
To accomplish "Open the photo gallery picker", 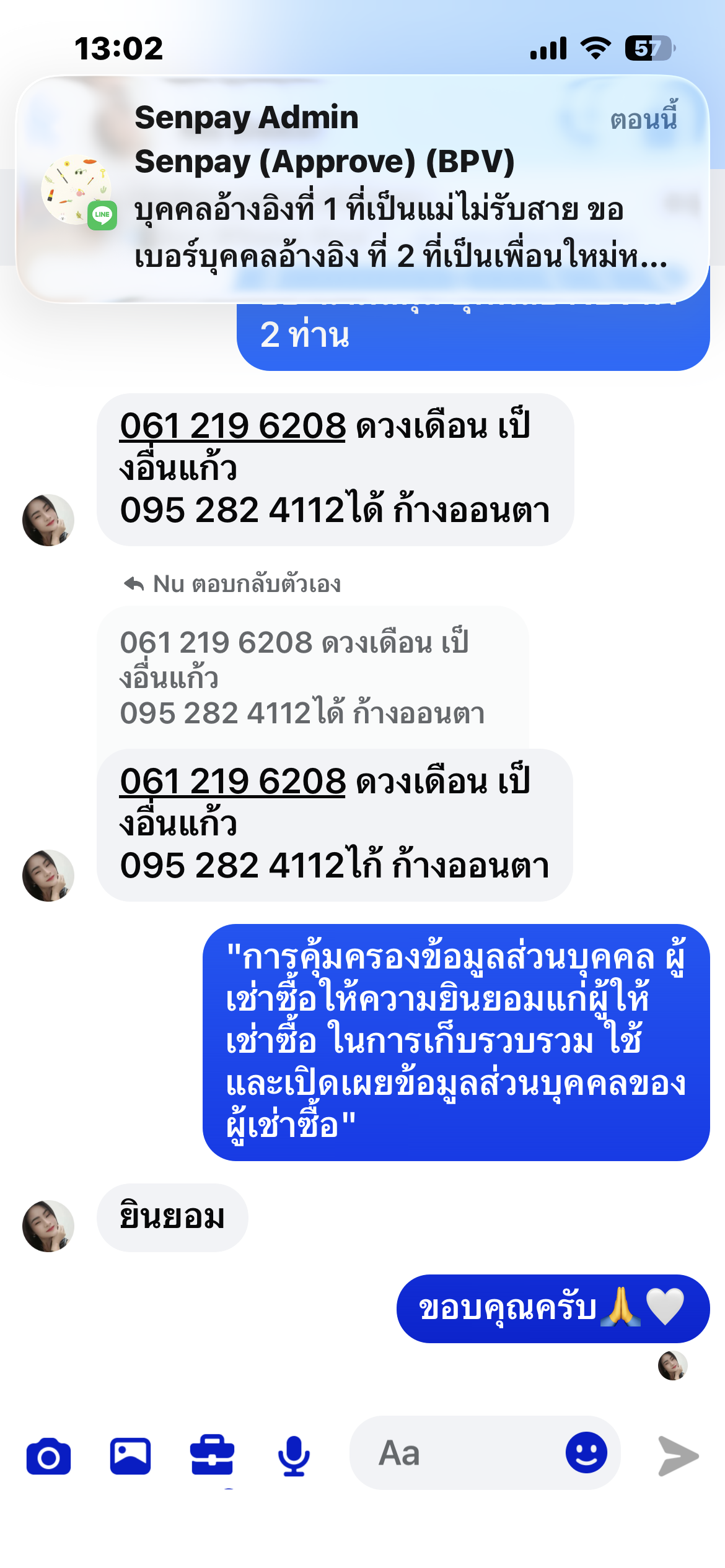I will 130,1457.
